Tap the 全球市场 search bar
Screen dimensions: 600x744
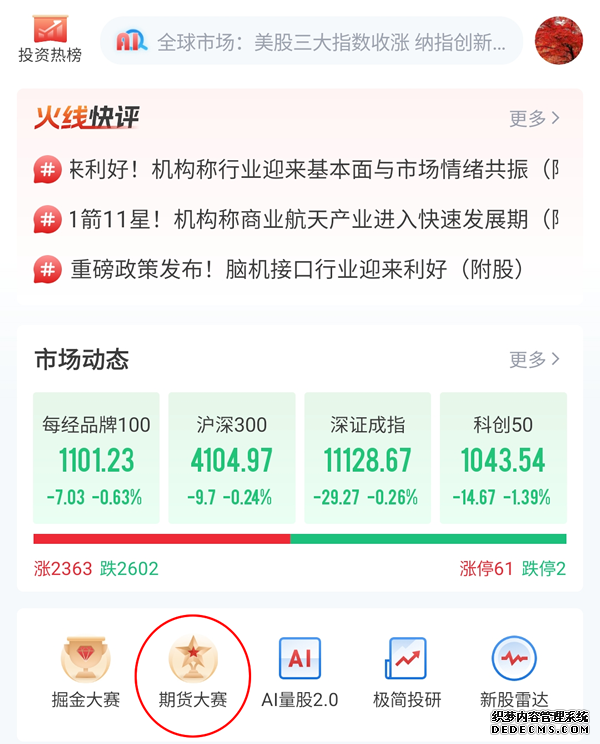325,41
